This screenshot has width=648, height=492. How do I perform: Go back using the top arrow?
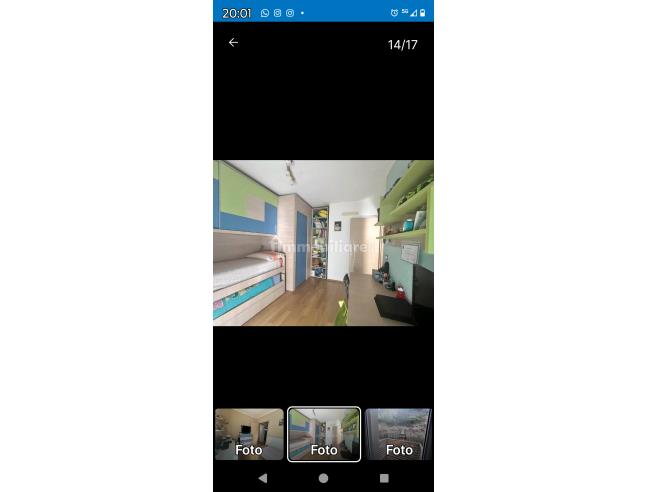point(233,43)
